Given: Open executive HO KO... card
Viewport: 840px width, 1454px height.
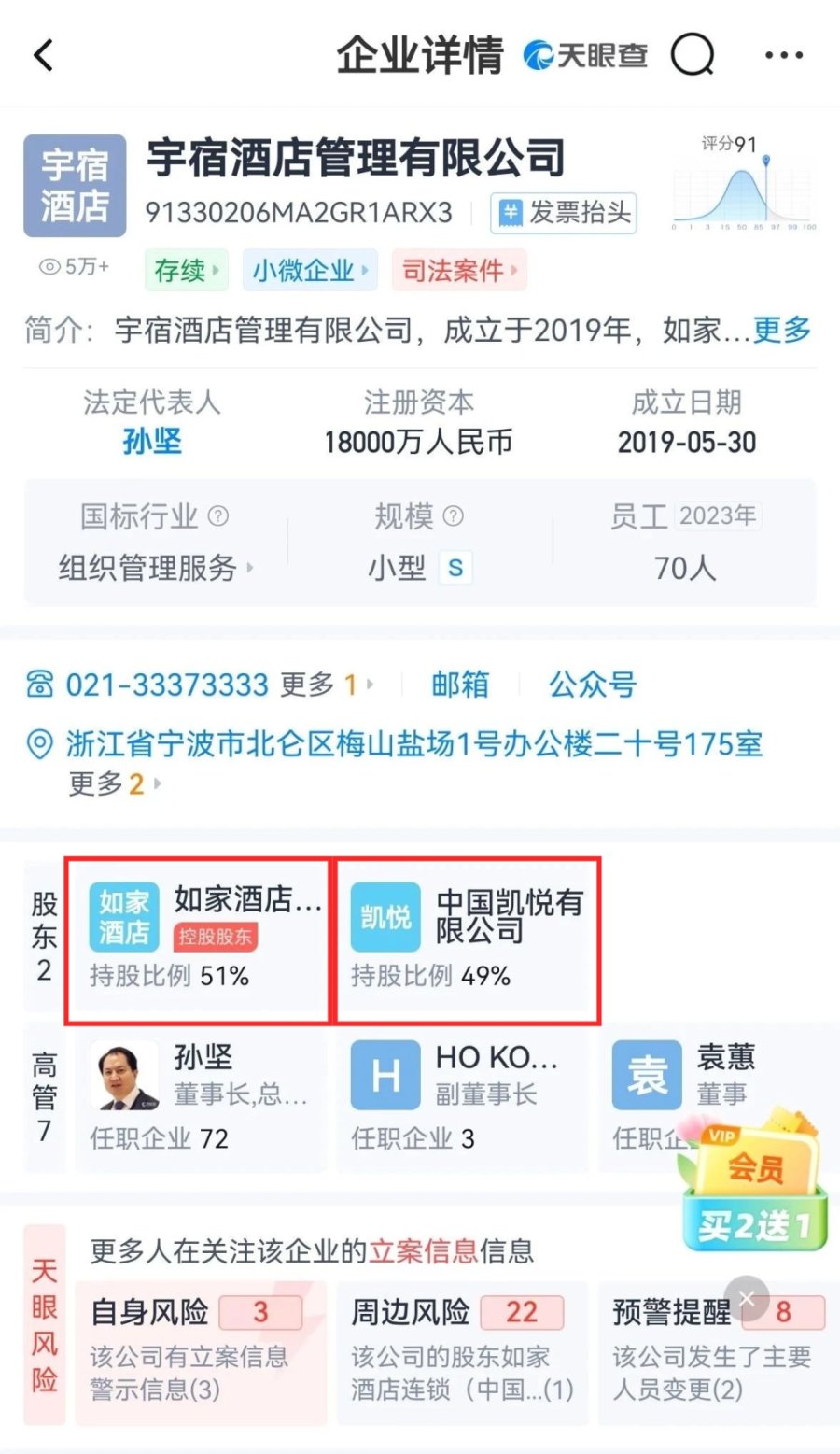Looking at the screenshot, I should 462,1095.
